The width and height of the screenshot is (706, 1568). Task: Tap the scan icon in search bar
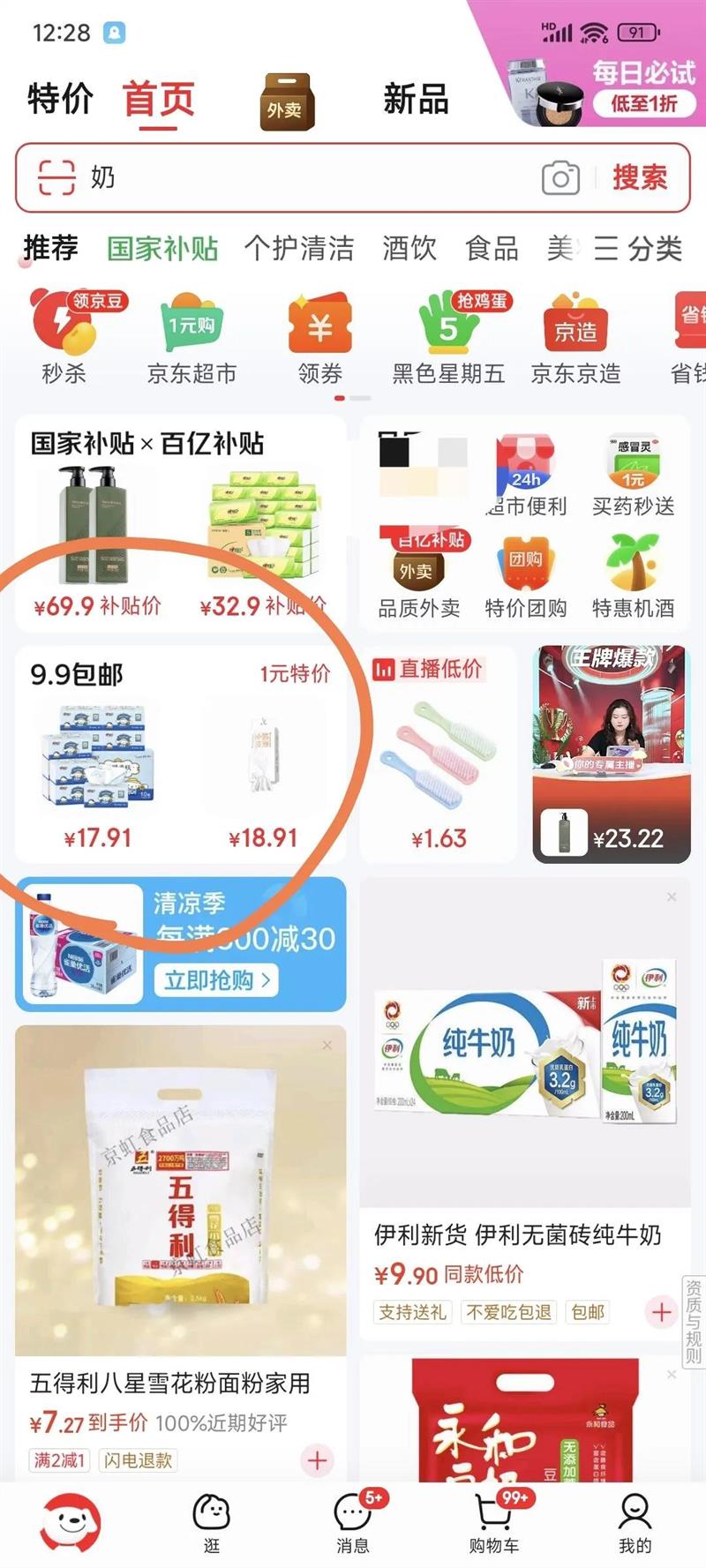[x=56, y=178]
